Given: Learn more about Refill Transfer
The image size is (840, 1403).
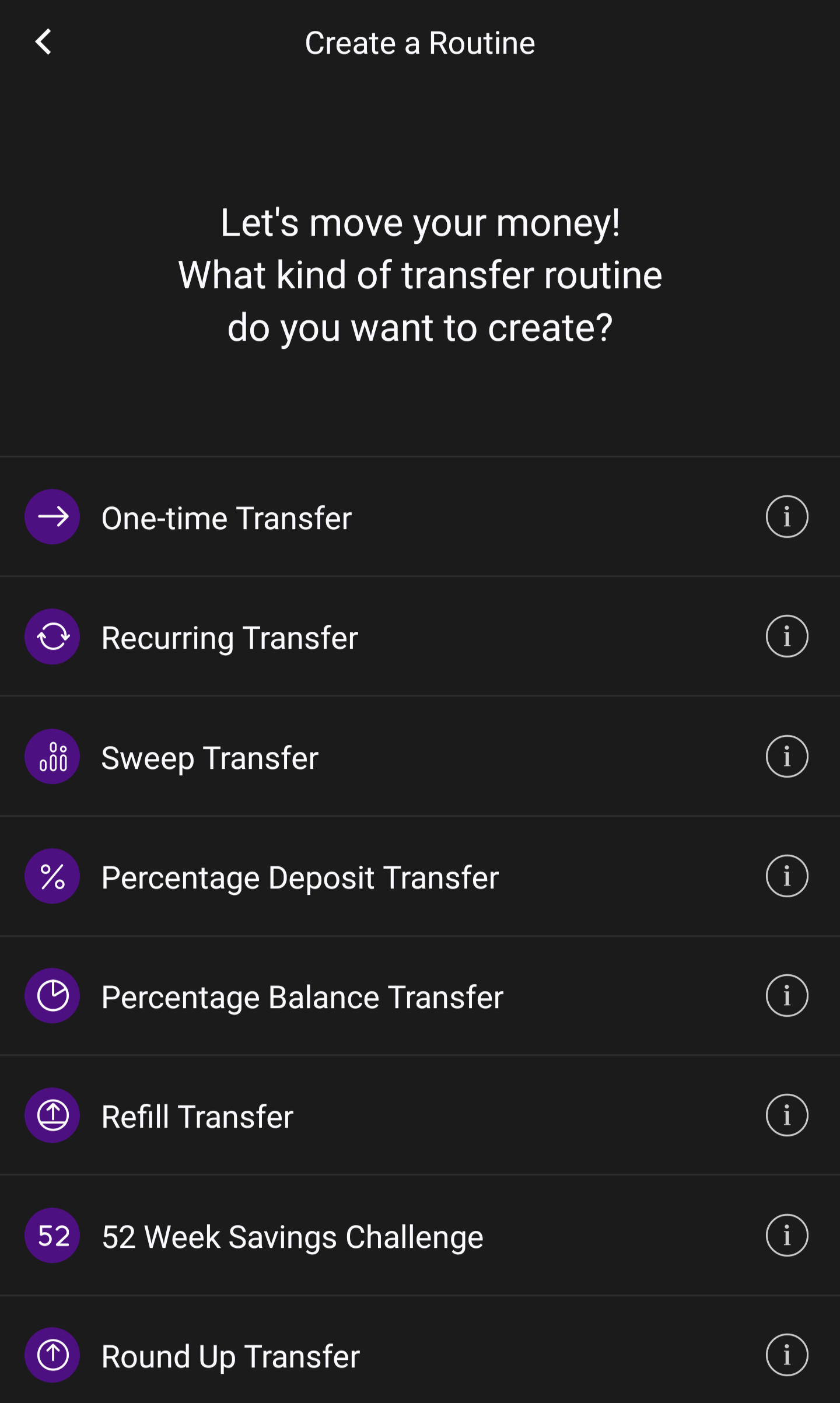Looking at the screenshot, I should point(786,1115).
